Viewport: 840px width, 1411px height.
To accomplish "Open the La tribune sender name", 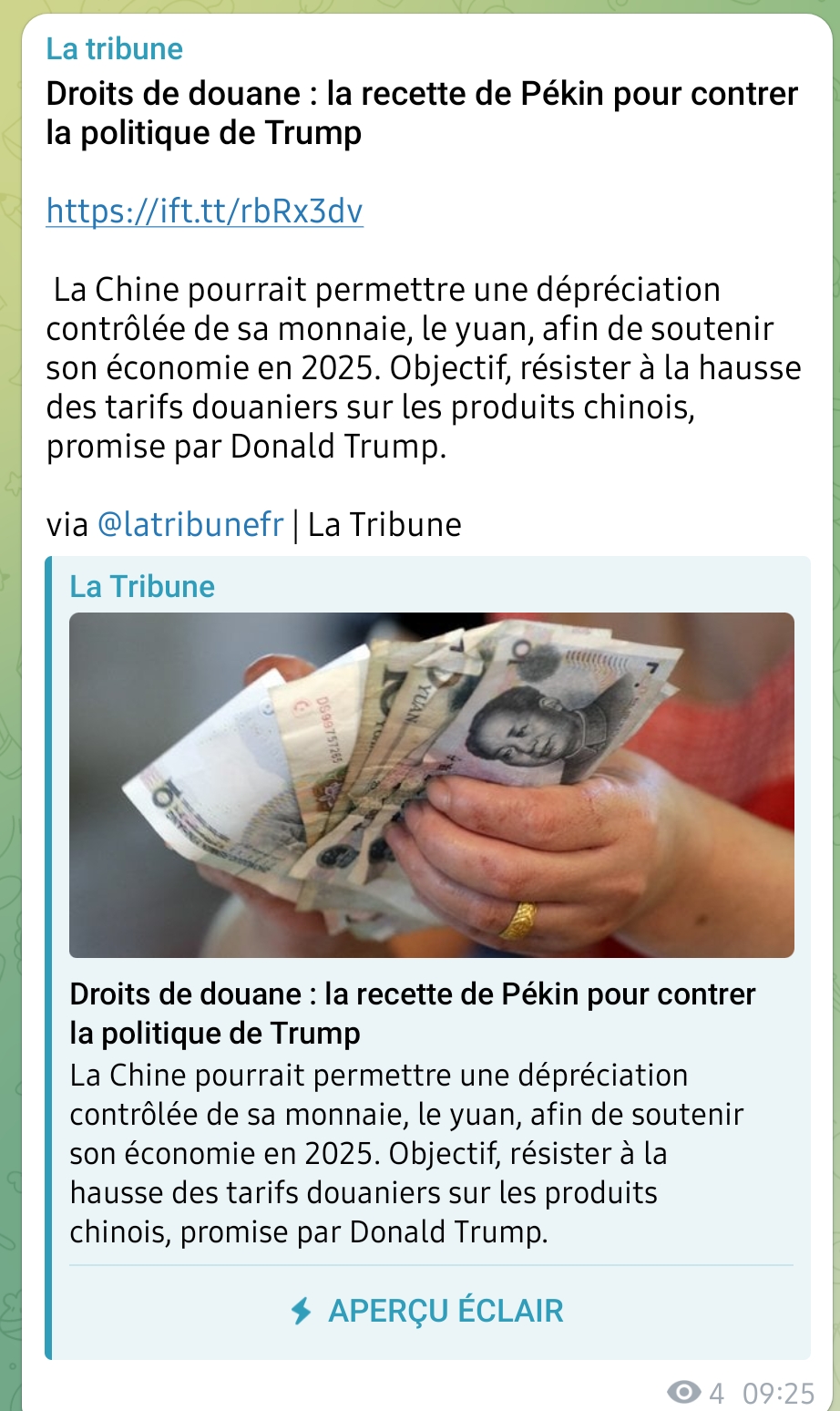I will click(x=115, y=49).
